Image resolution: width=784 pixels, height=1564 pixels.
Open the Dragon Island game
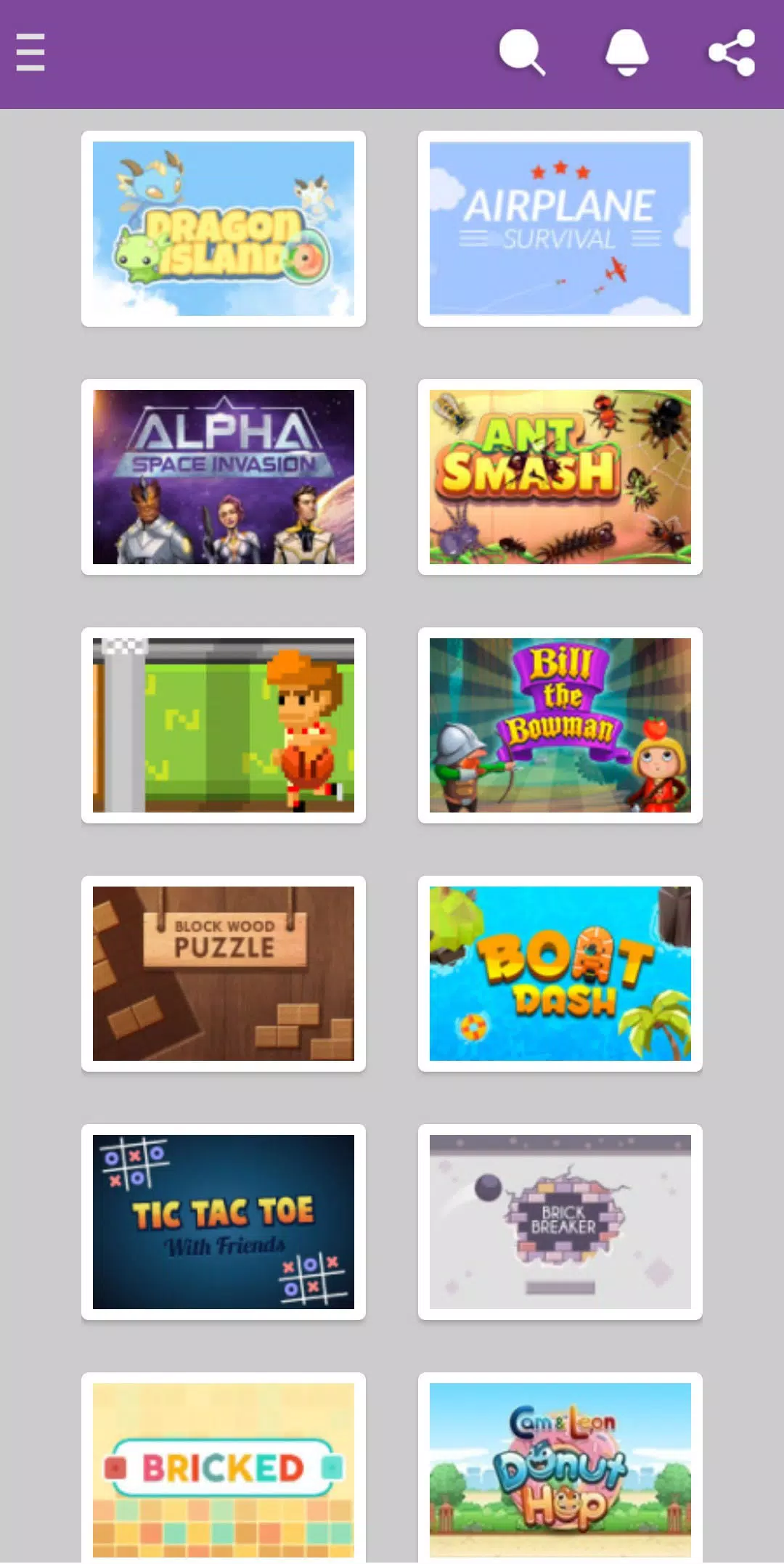(224, 229)
